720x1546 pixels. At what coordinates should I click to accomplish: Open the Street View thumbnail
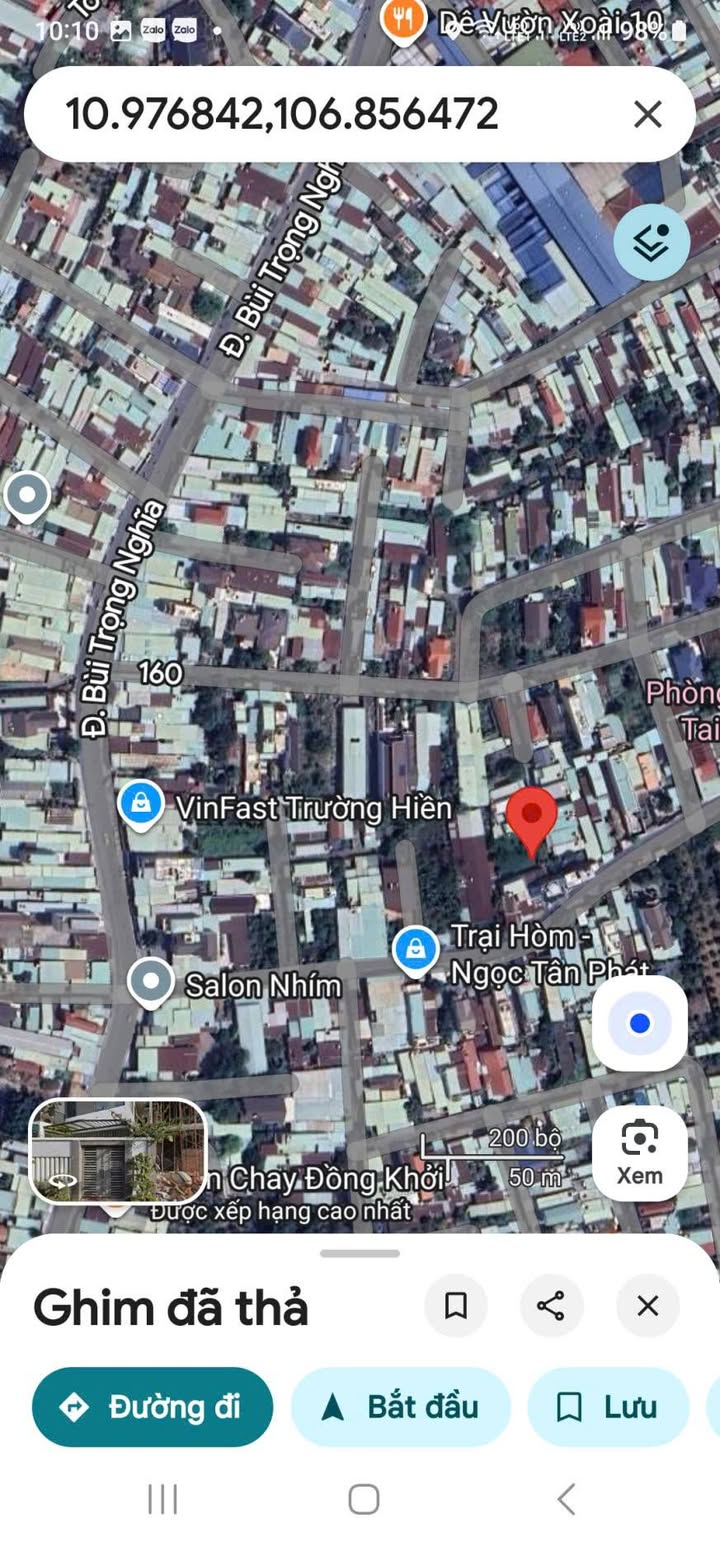pyautogui.click(x=118, y=1150)
